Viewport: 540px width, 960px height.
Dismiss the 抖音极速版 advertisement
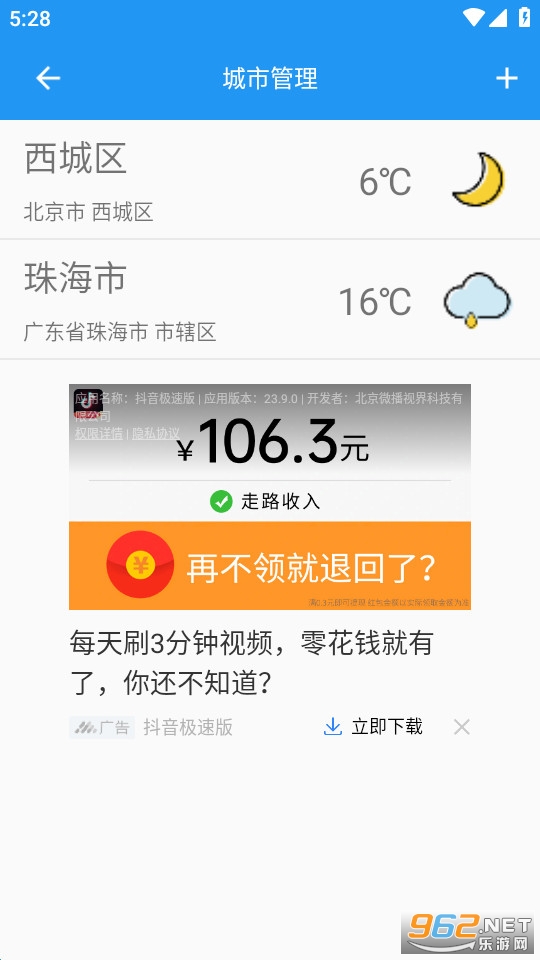(462, 727)
